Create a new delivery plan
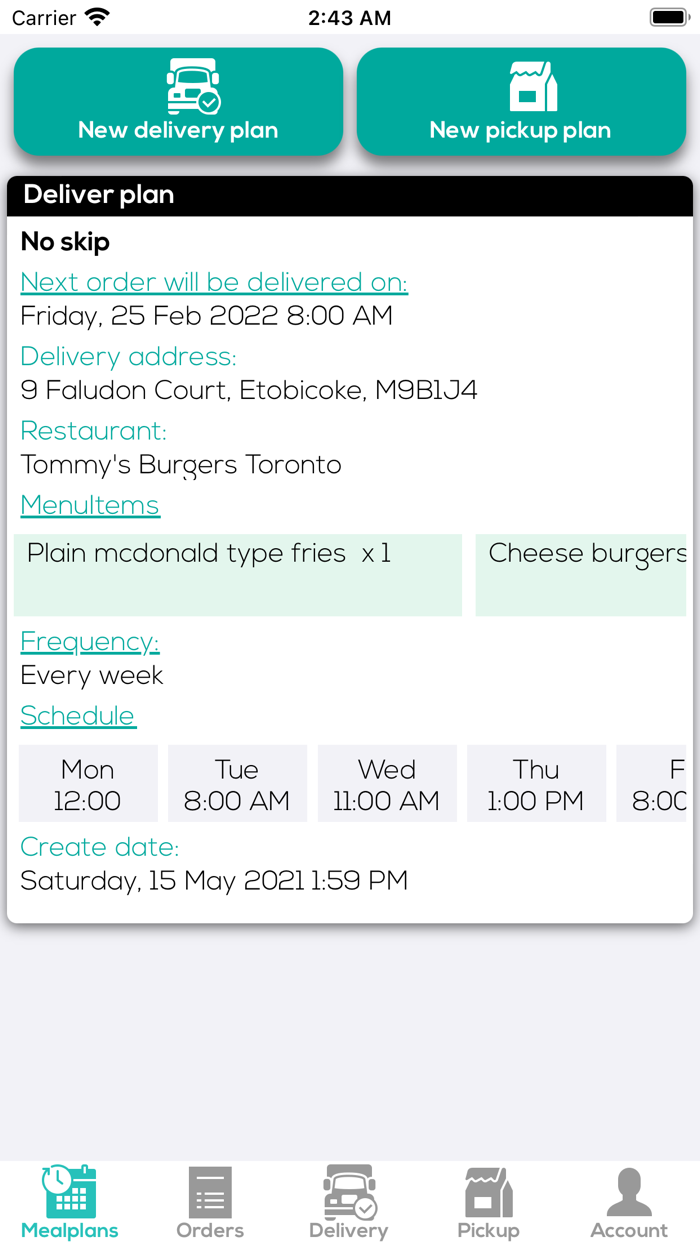The height and width of the screenshot is (1244, 700). (x=178, y=102)
